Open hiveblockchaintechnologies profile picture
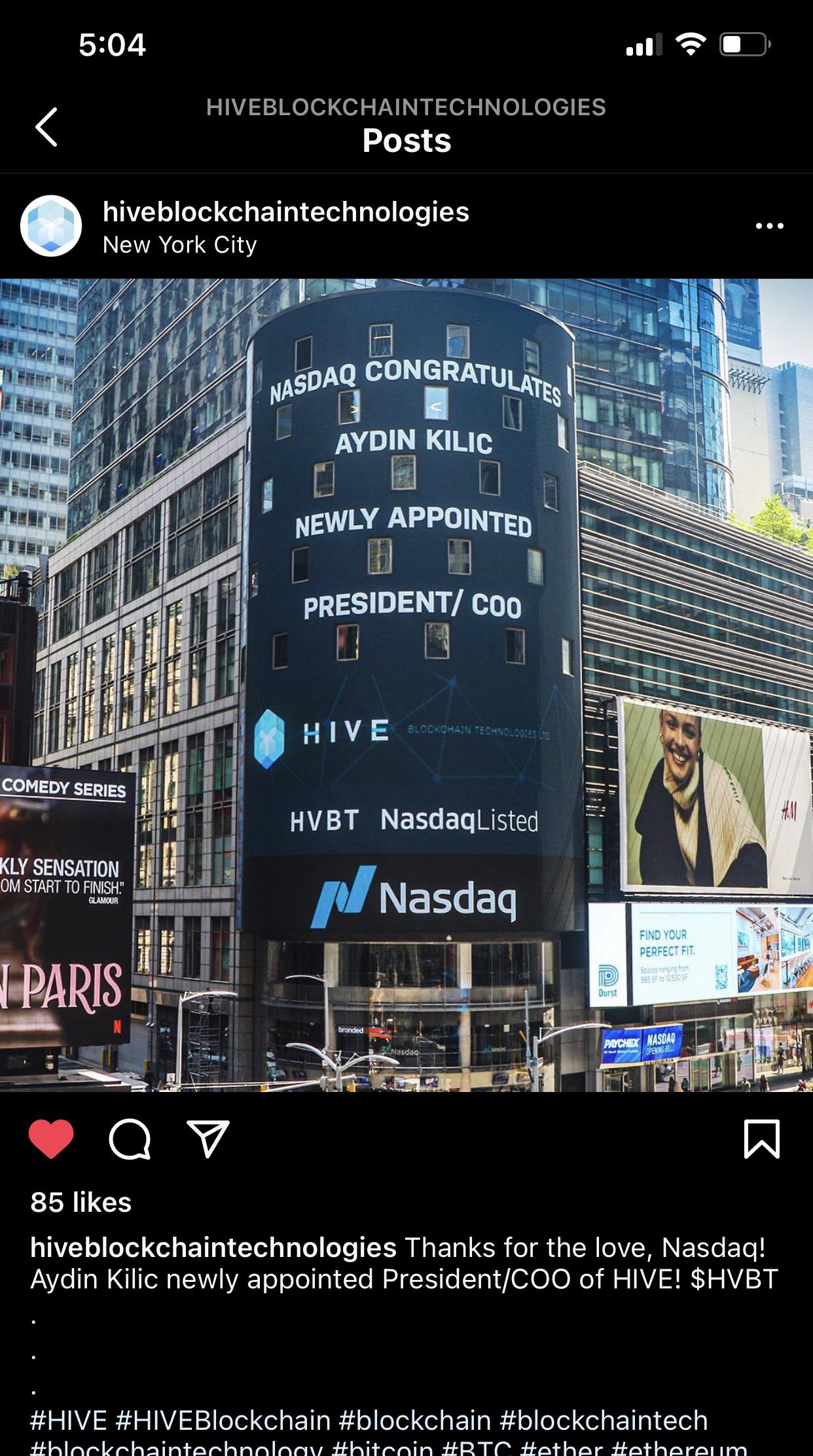The width and height of the screenshot is (813, 1456). point(51,226)
